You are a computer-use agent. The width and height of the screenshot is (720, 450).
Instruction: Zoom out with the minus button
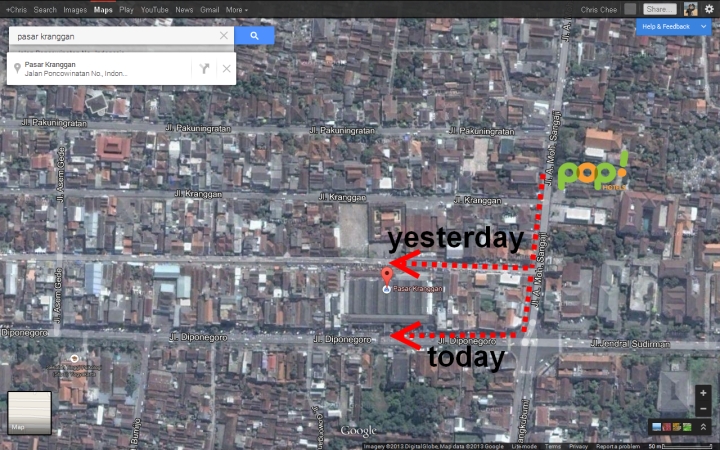tap(704, 408)
